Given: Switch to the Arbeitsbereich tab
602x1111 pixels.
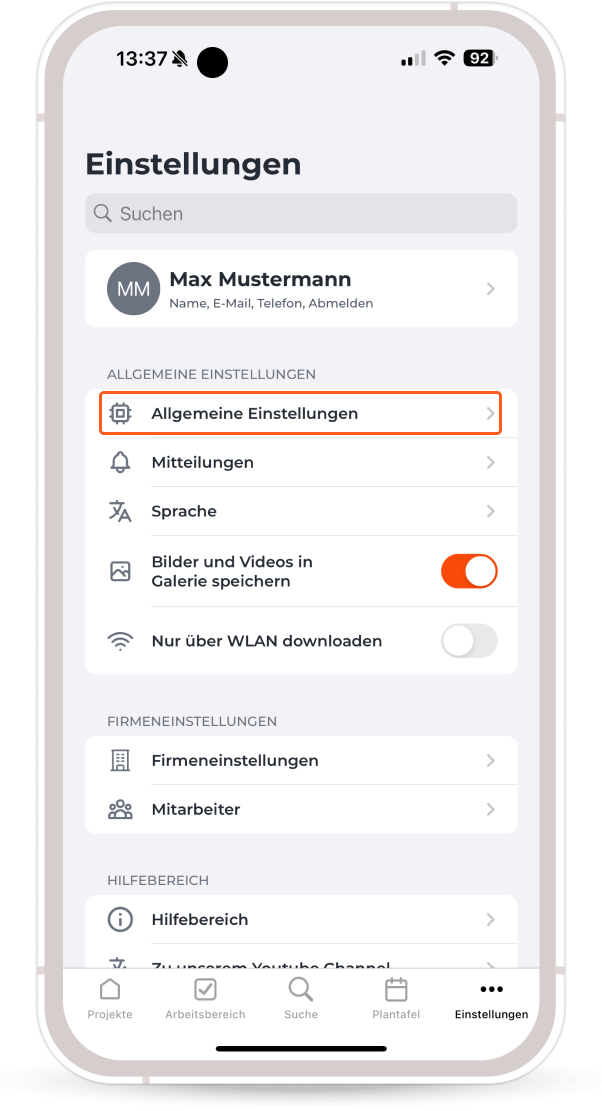Looking at the screenshot, I should [x=205, y=999].
